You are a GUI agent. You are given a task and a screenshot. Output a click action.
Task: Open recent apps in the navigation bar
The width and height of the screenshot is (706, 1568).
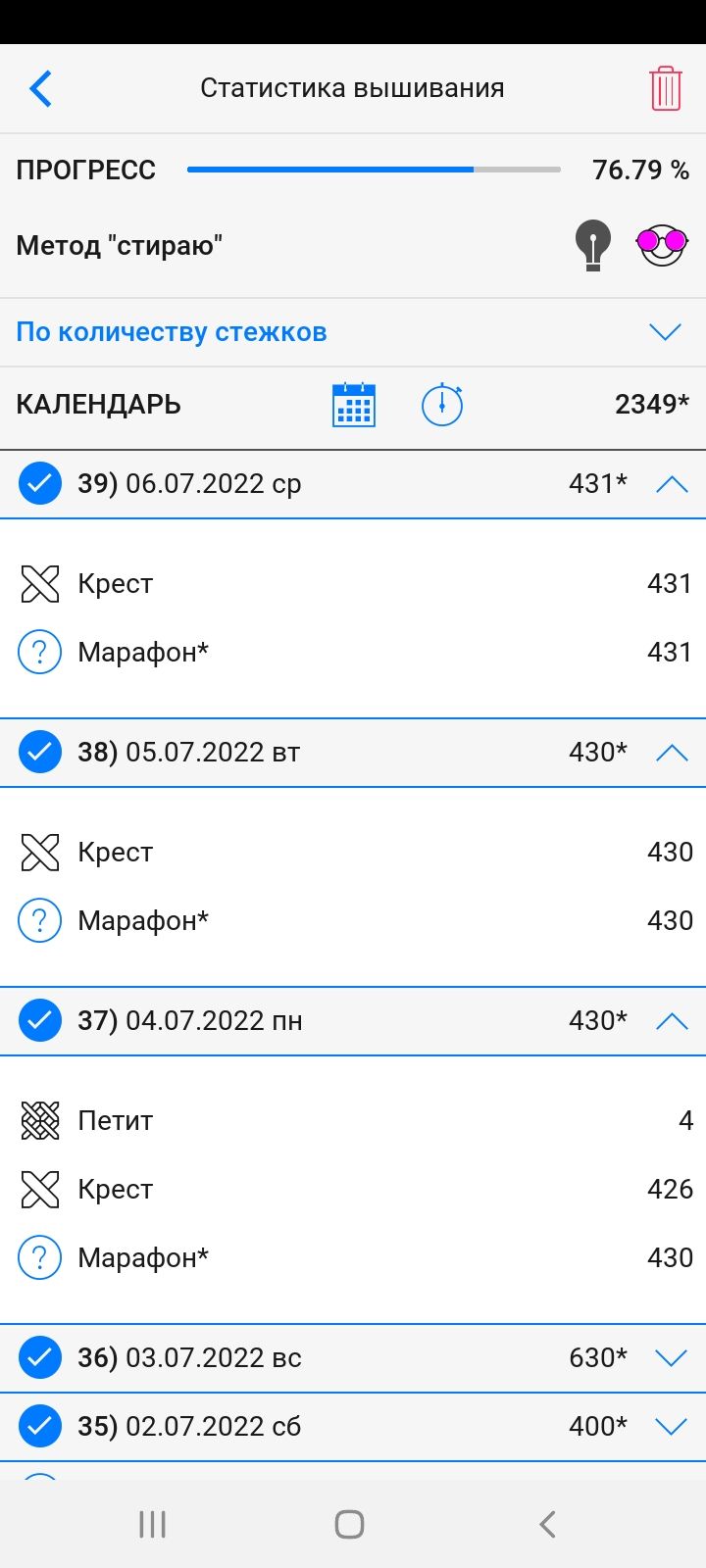(x=152, y=1524)
